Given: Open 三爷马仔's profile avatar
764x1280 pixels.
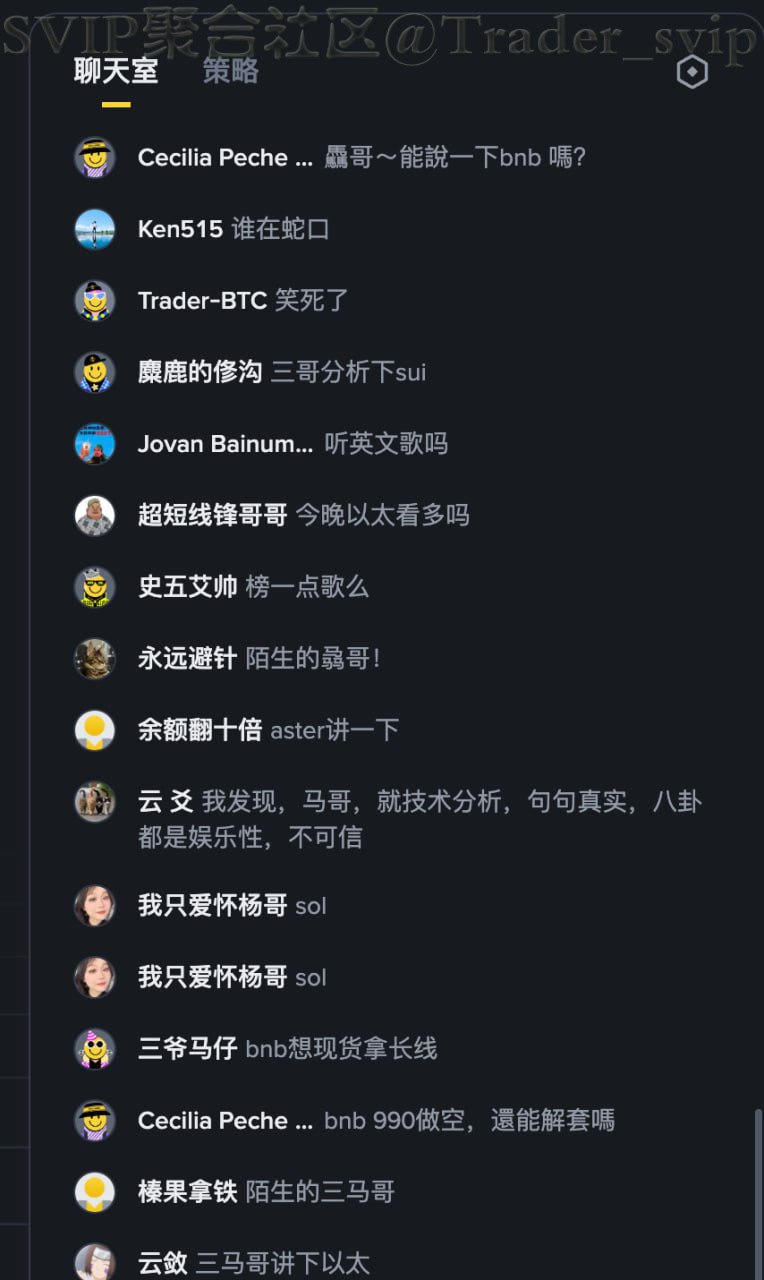Looking at the screenshot, I should pyautogui.click(x=95, y=1048).
